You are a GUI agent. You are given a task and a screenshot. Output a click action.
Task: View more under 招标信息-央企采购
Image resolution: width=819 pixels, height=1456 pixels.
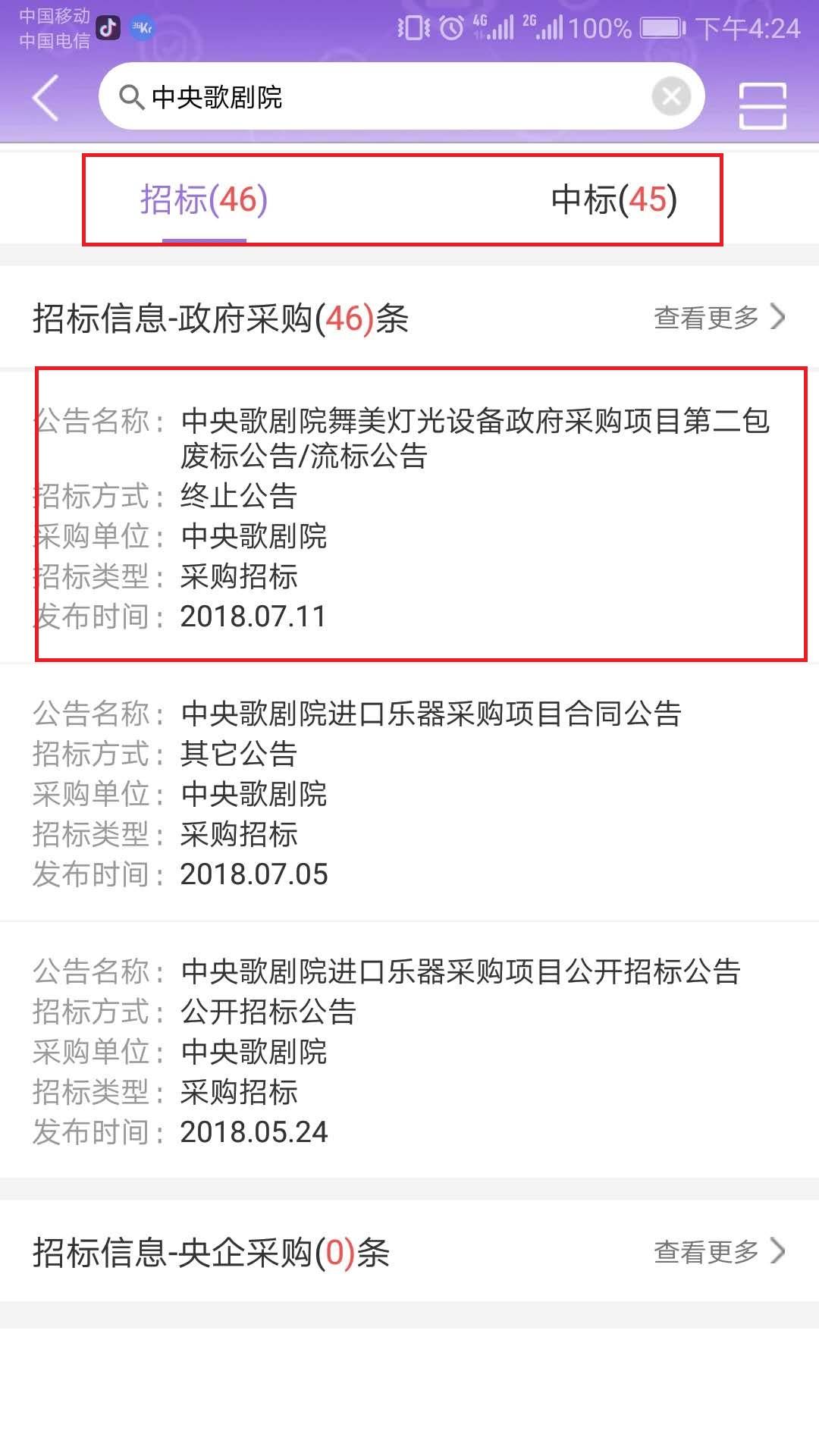[719, 1251]
